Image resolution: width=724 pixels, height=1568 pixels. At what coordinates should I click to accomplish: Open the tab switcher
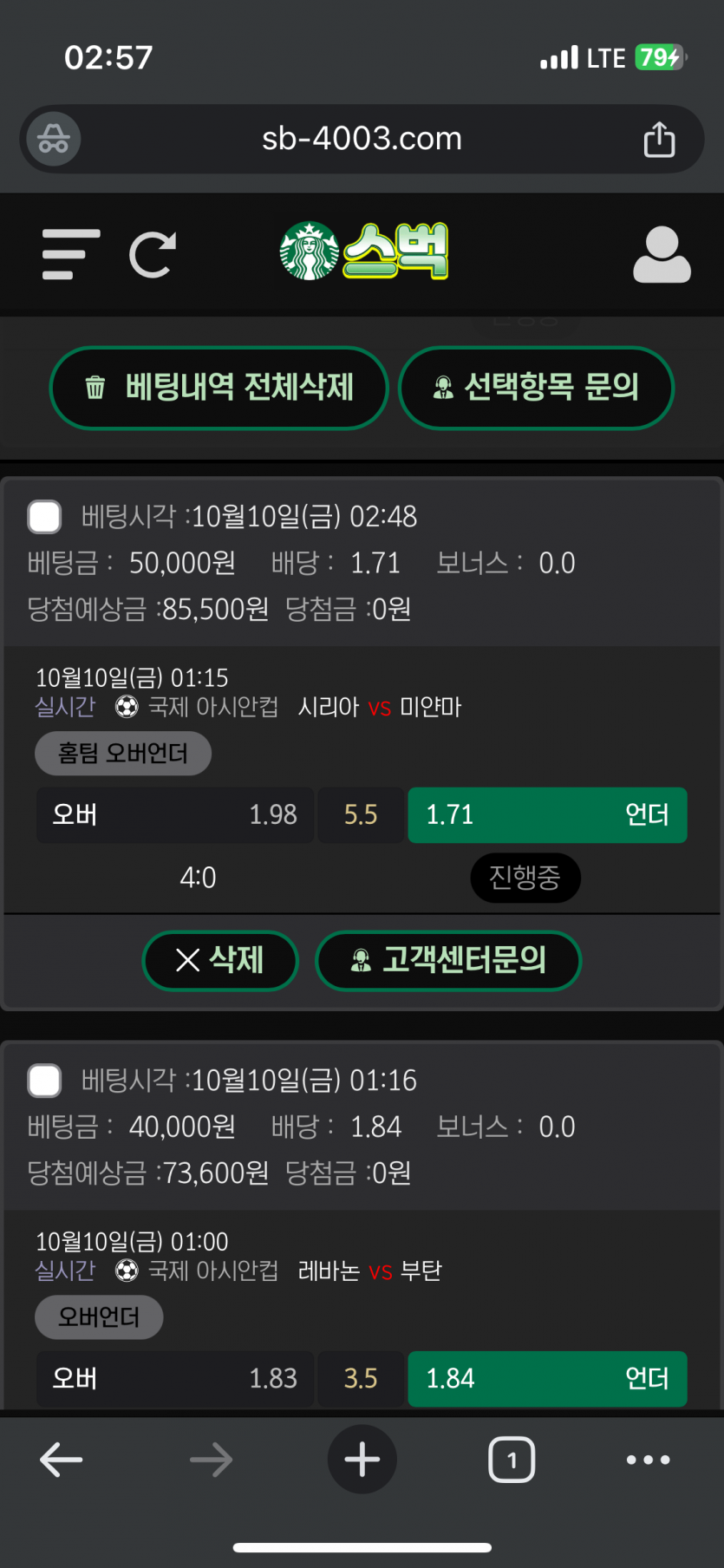point(512,1460)
